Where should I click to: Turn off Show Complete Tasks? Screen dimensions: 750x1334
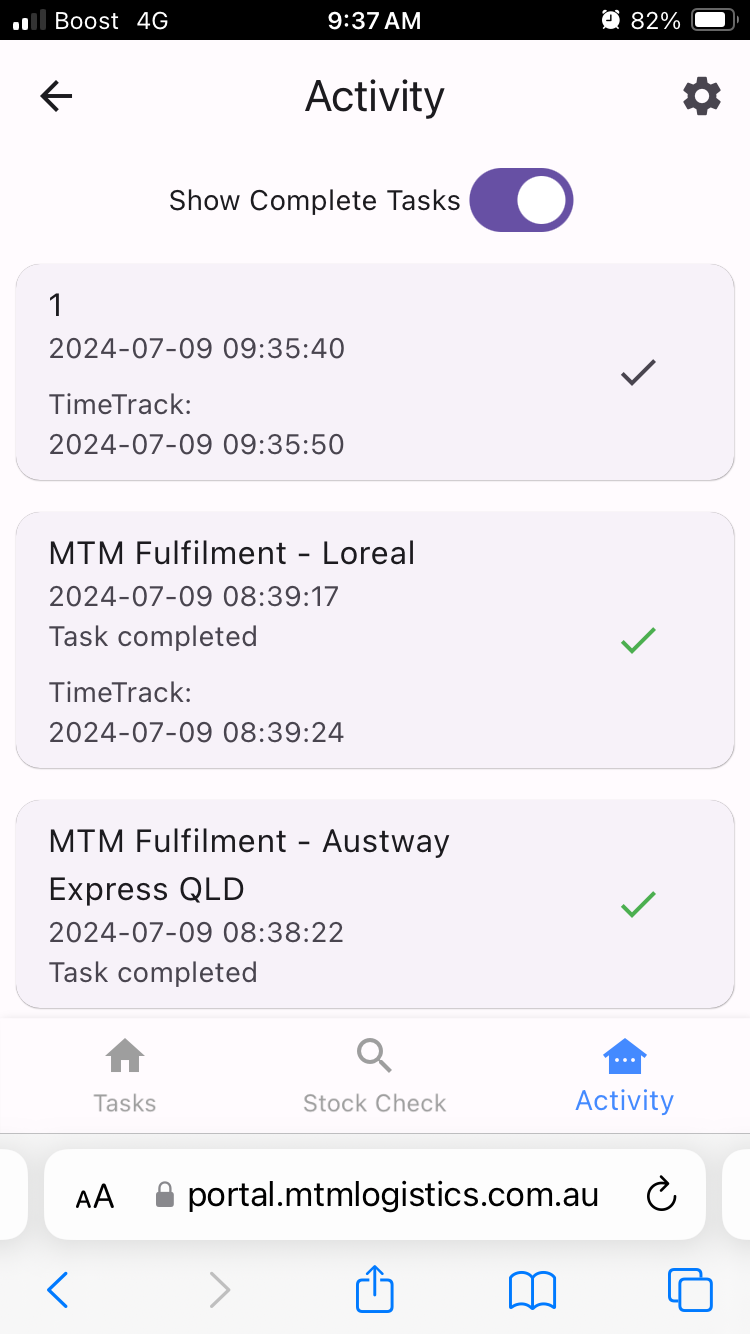pos(521,200)
